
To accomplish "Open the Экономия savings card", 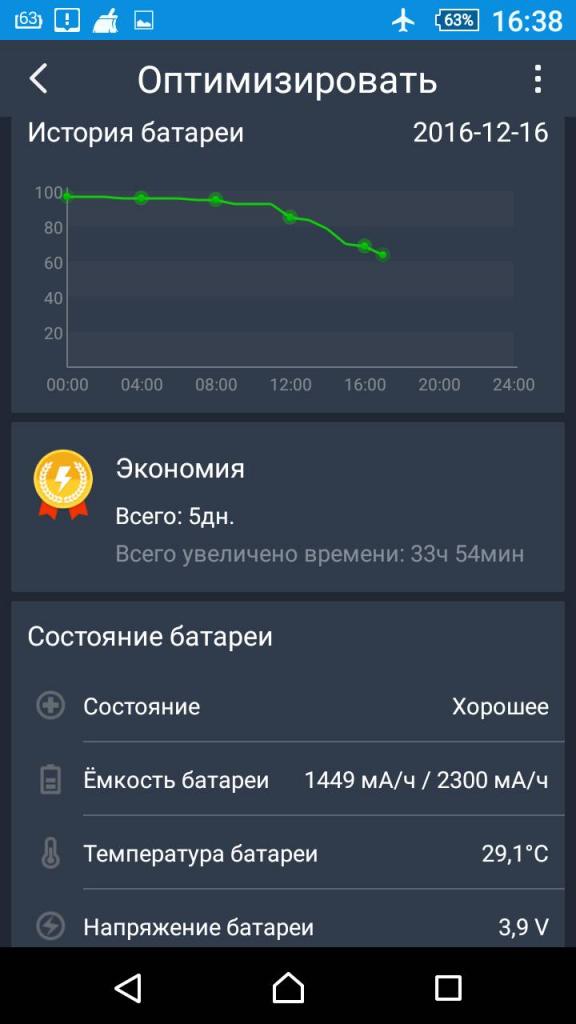I will (x=288, y=507).
